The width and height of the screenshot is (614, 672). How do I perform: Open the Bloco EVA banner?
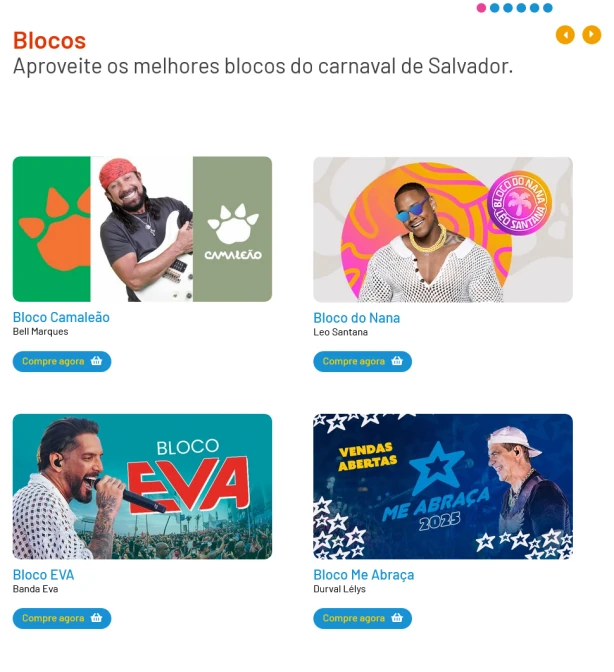click(x=142, y=486)
